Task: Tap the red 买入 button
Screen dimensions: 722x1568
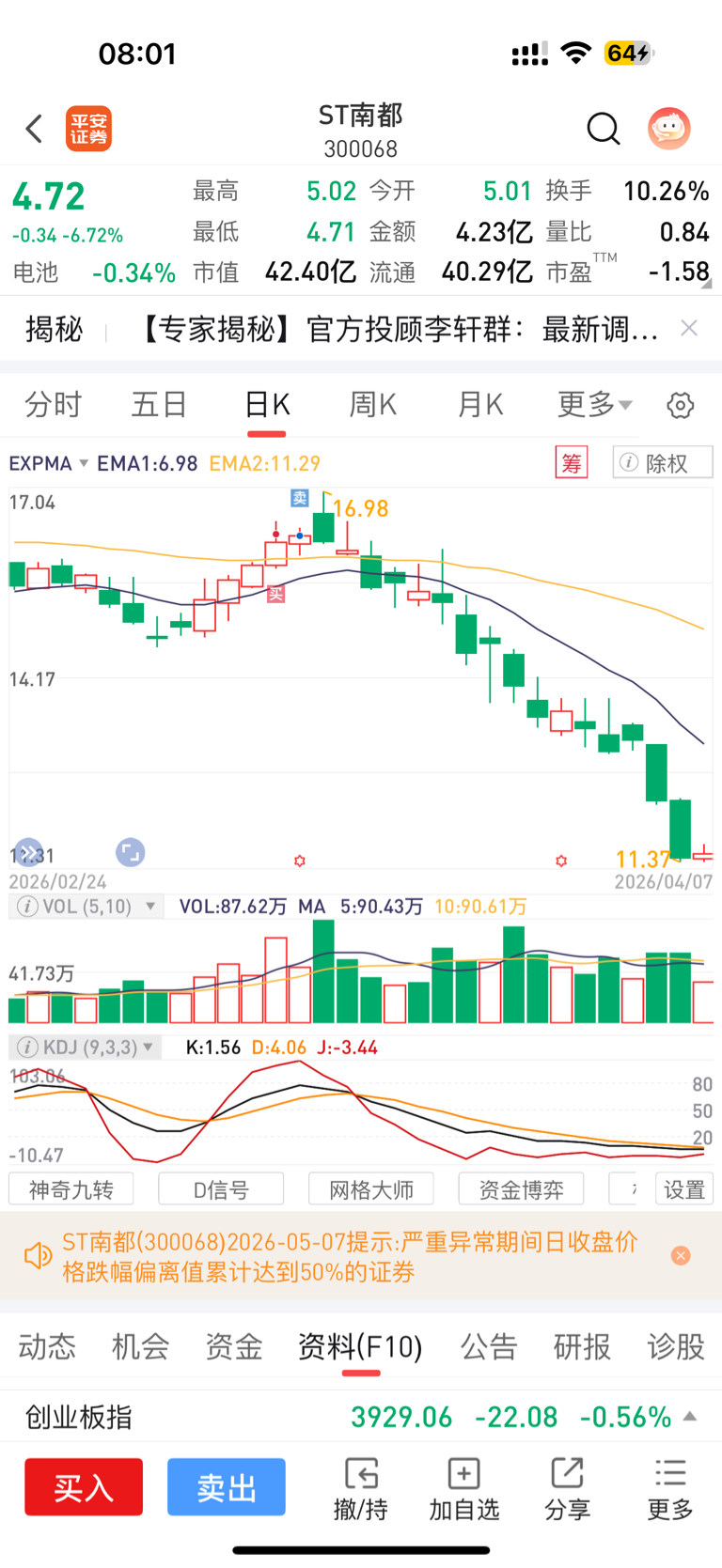Action: 84,1487
